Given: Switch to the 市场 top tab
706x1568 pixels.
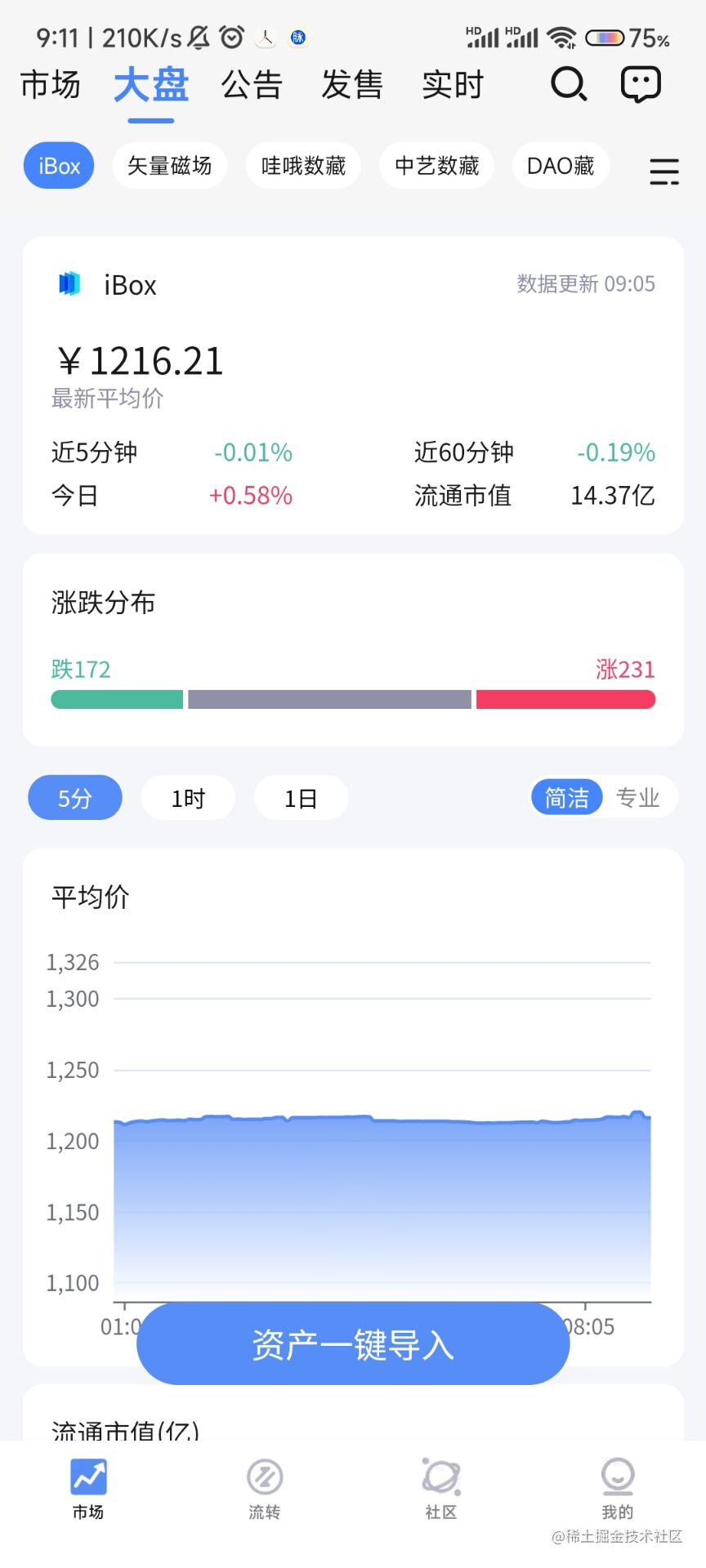Looking at the screenshot, I should (x=51, y=85).
